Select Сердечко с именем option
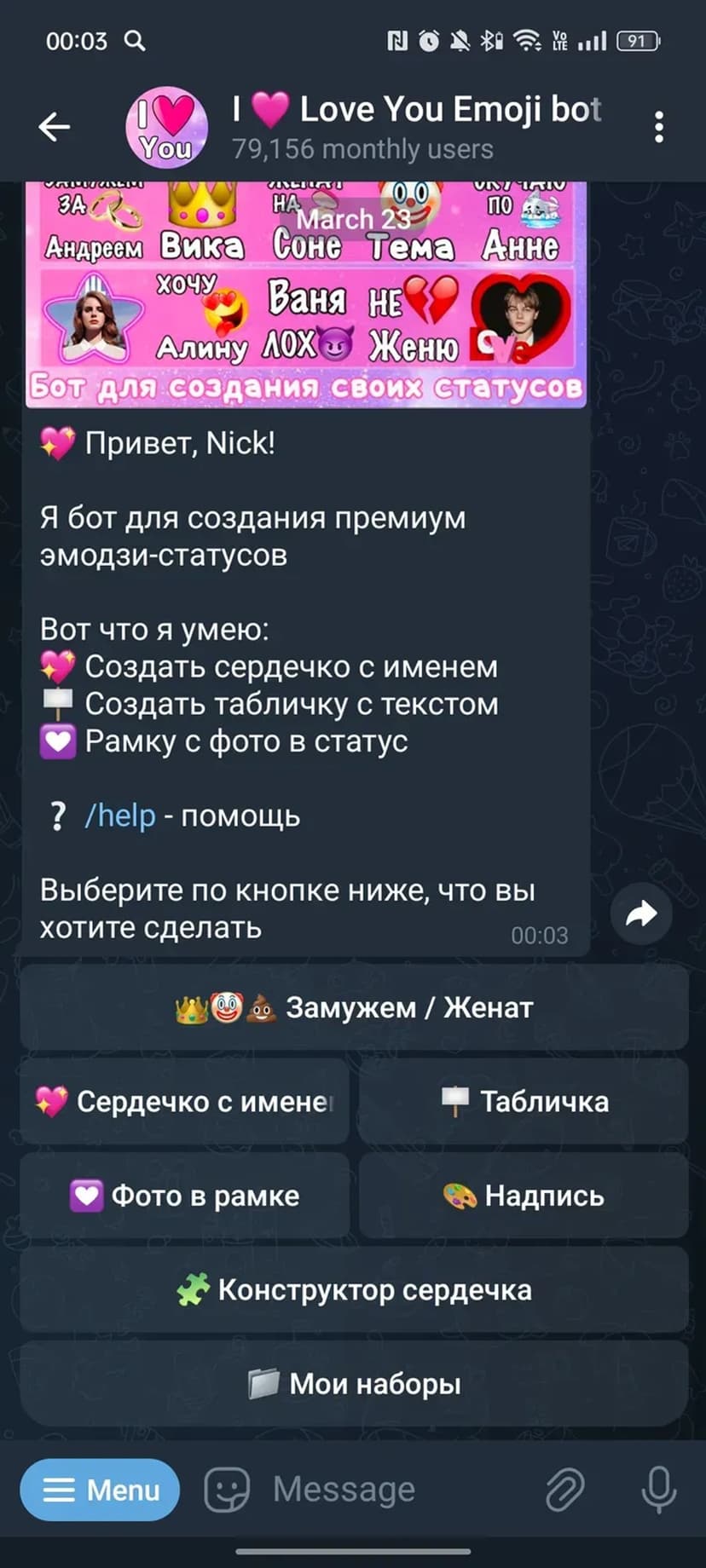The image size is (706, 1568). pyautogui.click(x=184, y=1102)
